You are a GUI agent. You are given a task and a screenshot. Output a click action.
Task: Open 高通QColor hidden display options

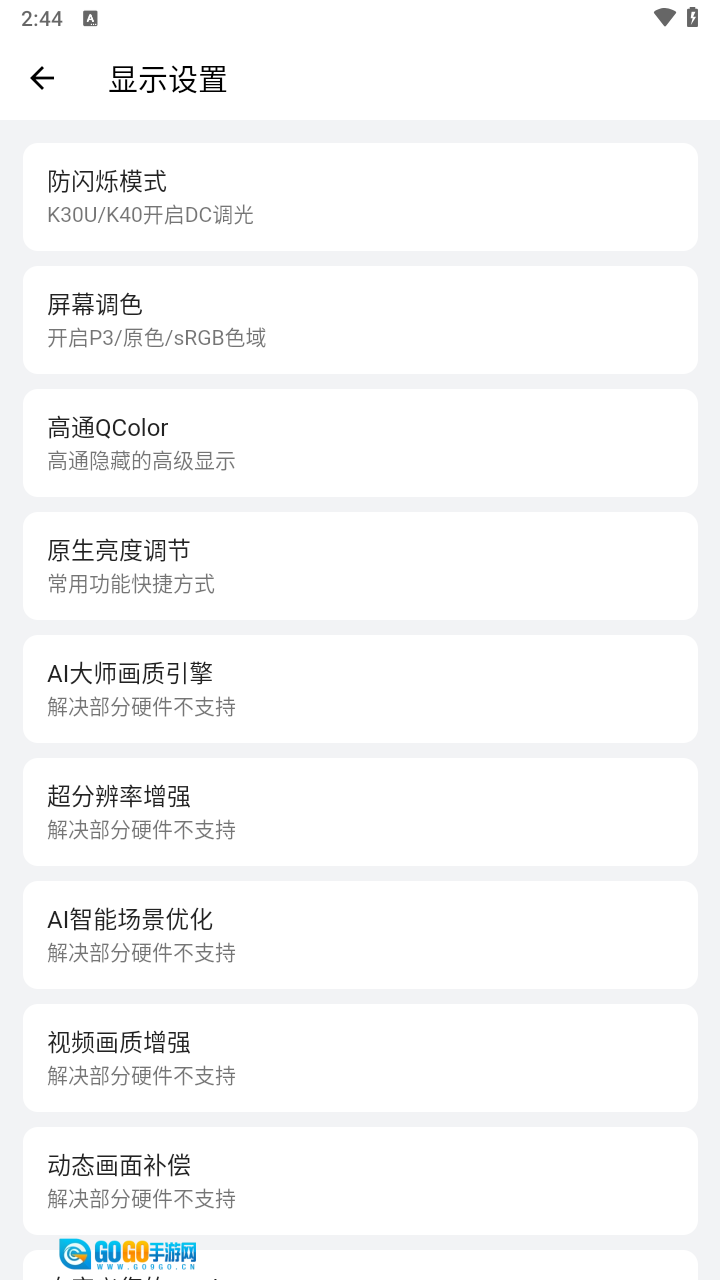tap(360, 443)
